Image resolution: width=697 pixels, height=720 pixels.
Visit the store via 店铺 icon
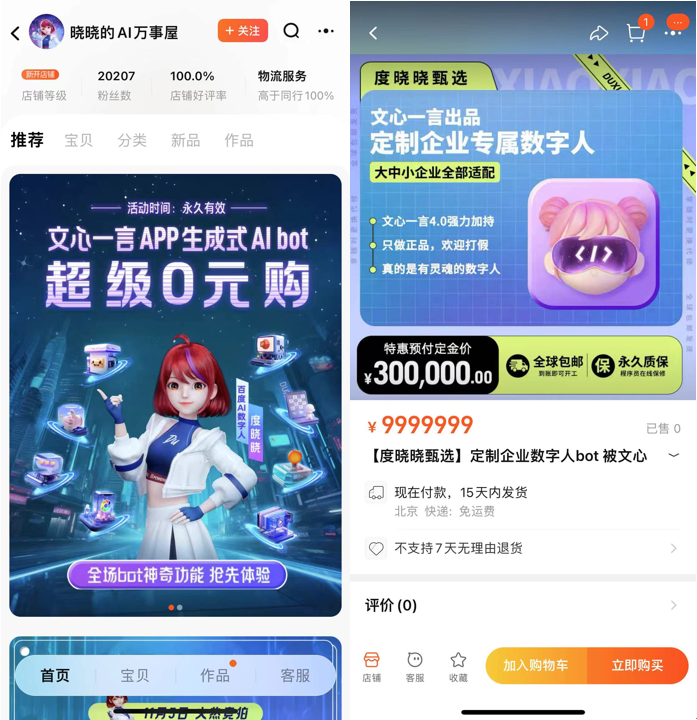click(x=371, y=666)
